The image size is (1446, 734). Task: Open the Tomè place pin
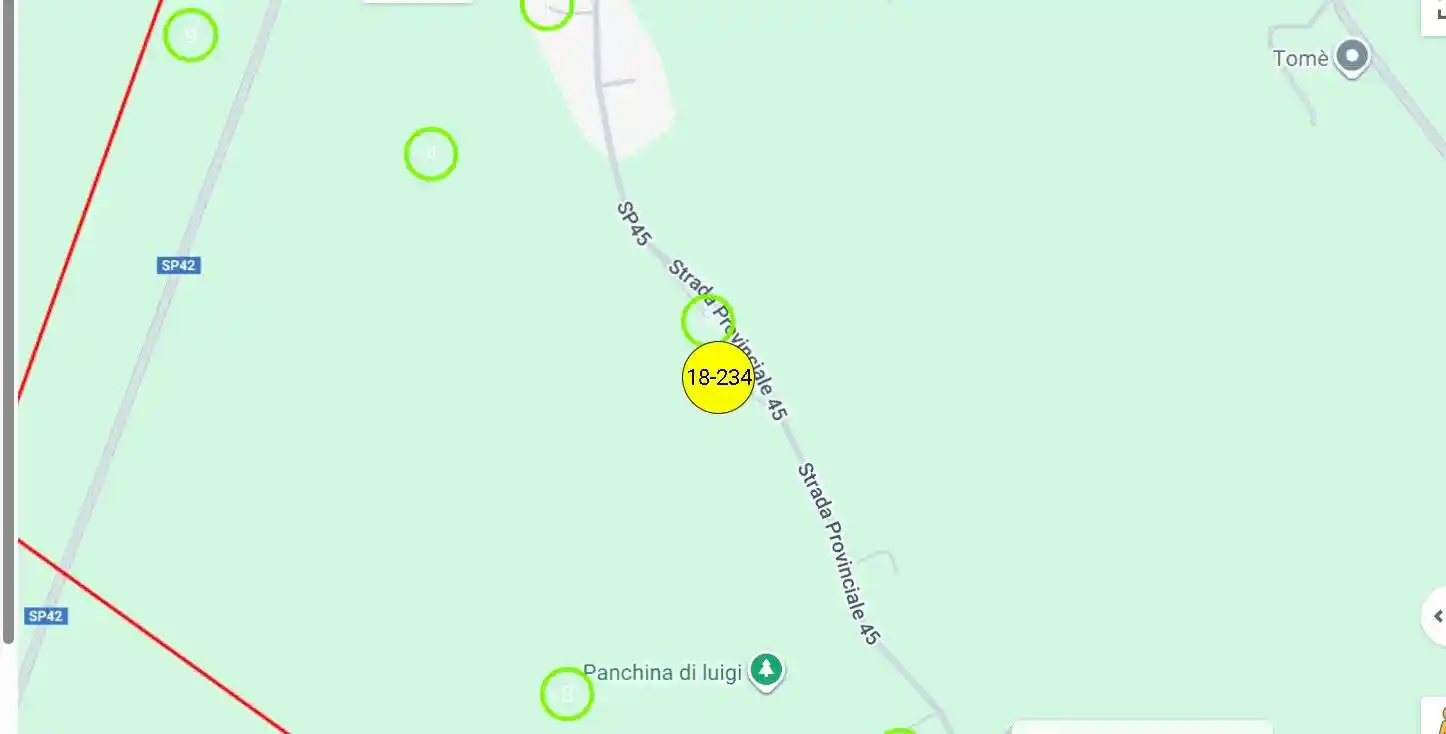pyautogui.click(x=1352, y=57)
